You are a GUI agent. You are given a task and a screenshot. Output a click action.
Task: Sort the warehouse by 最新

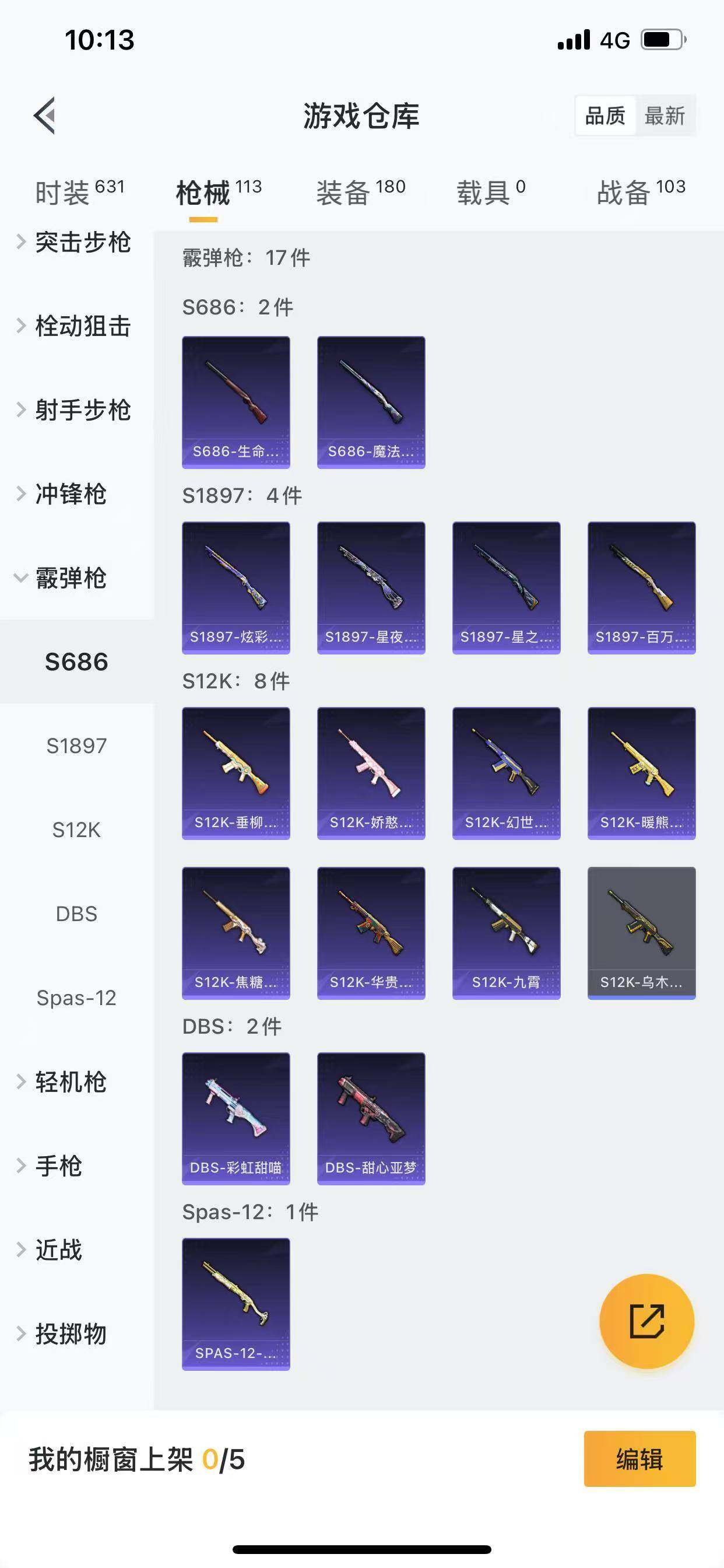pos(665,115)
